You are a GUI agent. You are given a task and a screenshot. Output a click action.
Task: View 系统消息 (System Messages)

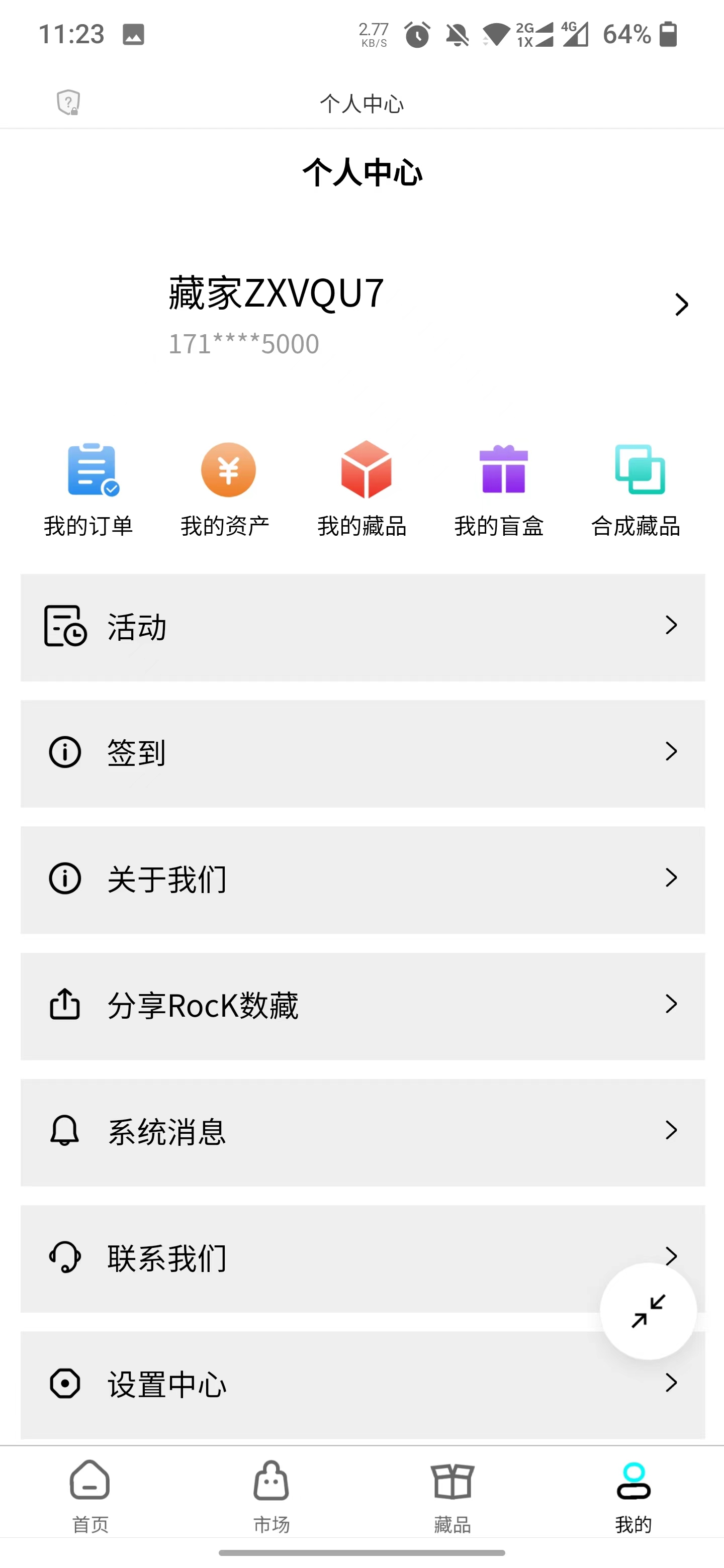(x=363, y=1132)
